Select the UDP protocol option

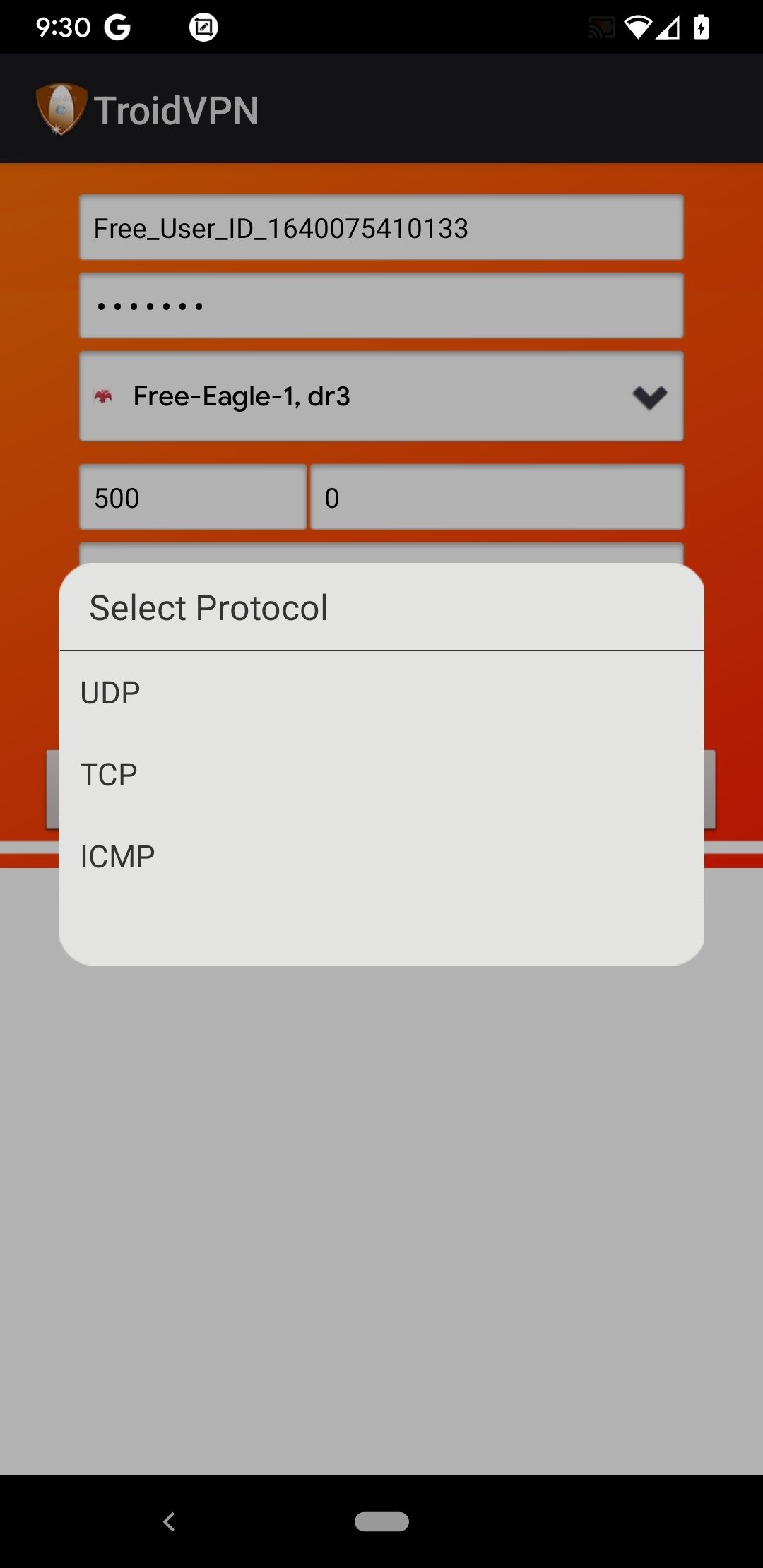click(x=381, y=691)
